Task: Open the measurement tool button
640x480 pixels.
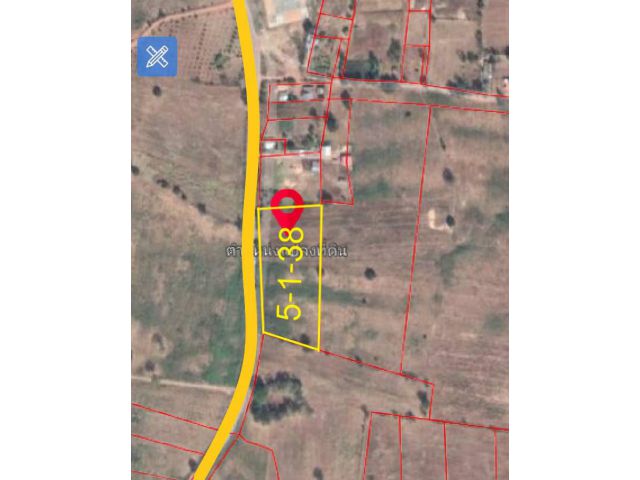Action: 157,57
